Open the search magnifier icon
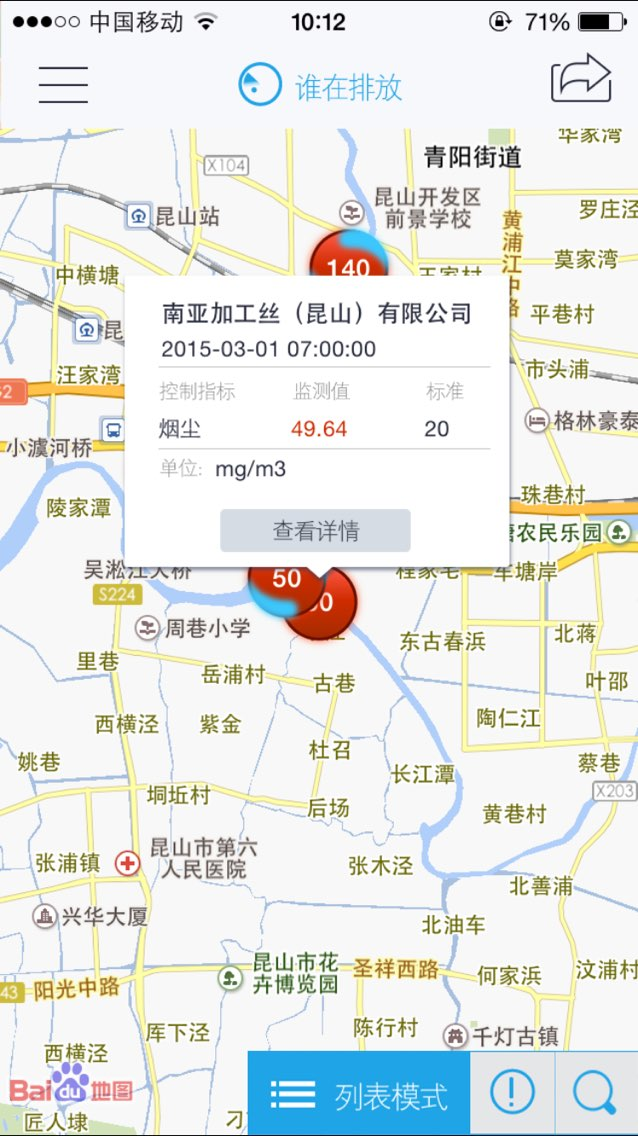This screenshot has height=1136, width=638. [x=597, y=1094]
